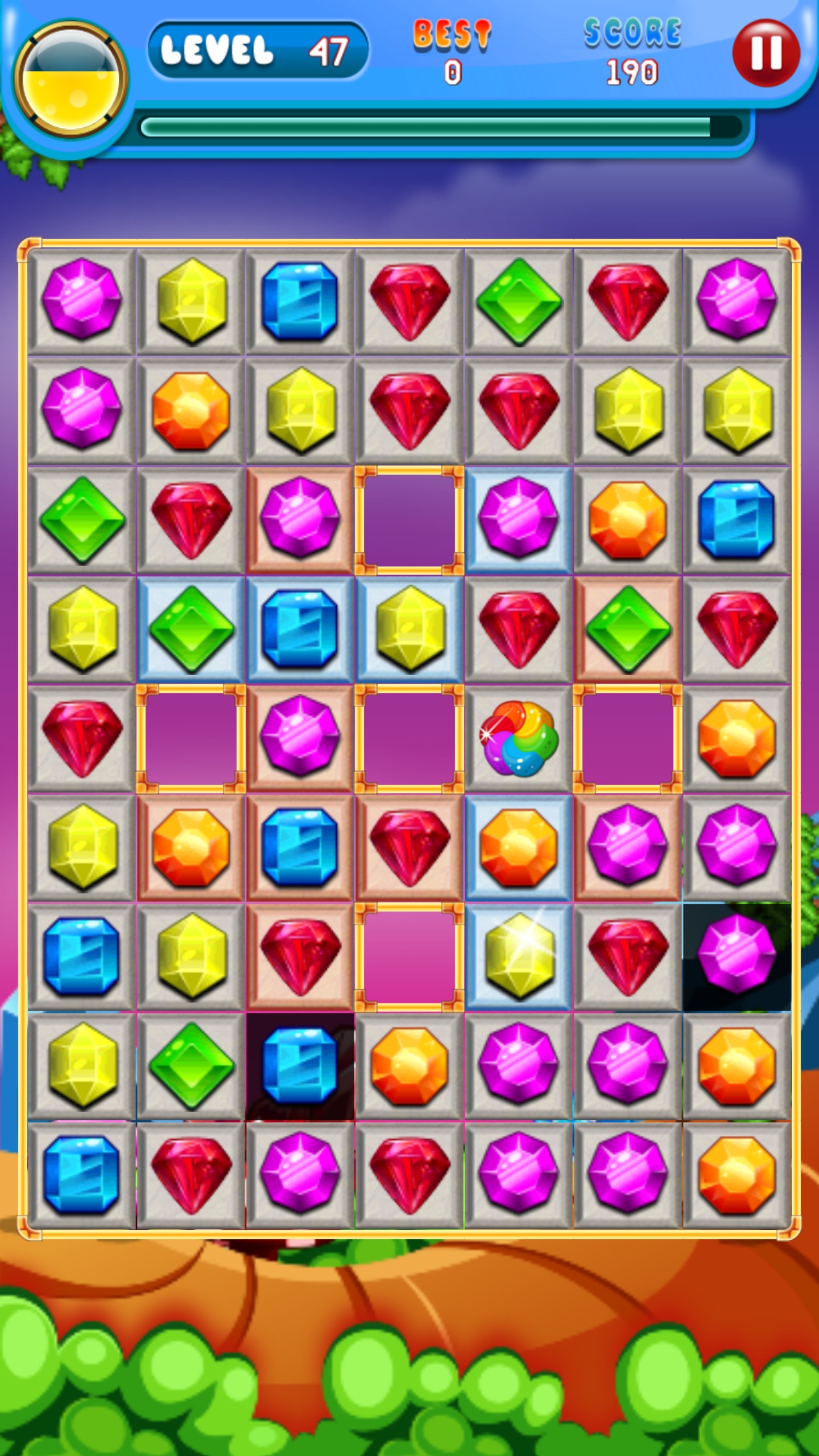
Task: Select the purple gem on the light-blue tile
Action: [519, 519]
